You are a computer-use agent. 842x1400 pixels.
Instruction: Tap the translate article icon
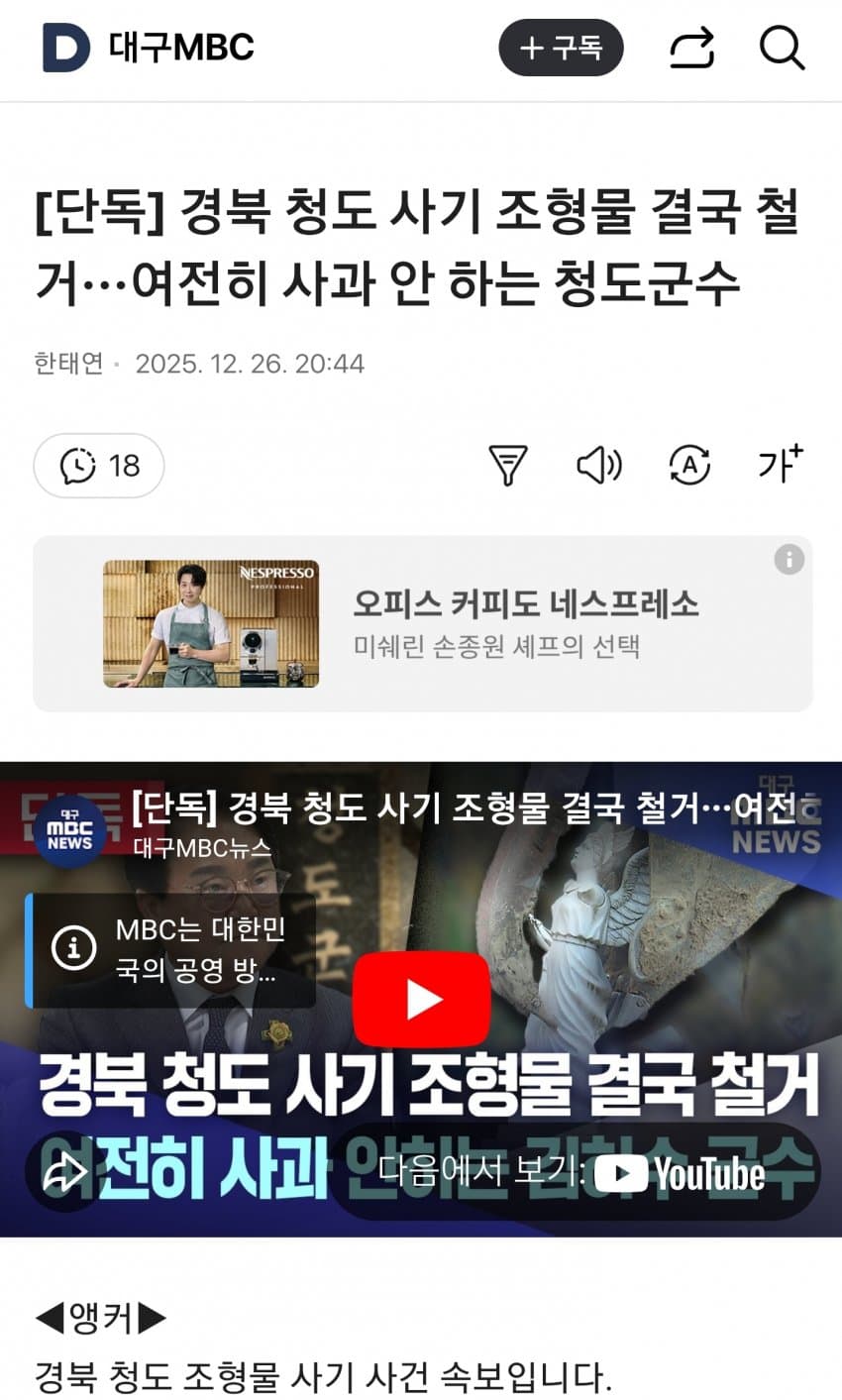click(x=689, y=465)
